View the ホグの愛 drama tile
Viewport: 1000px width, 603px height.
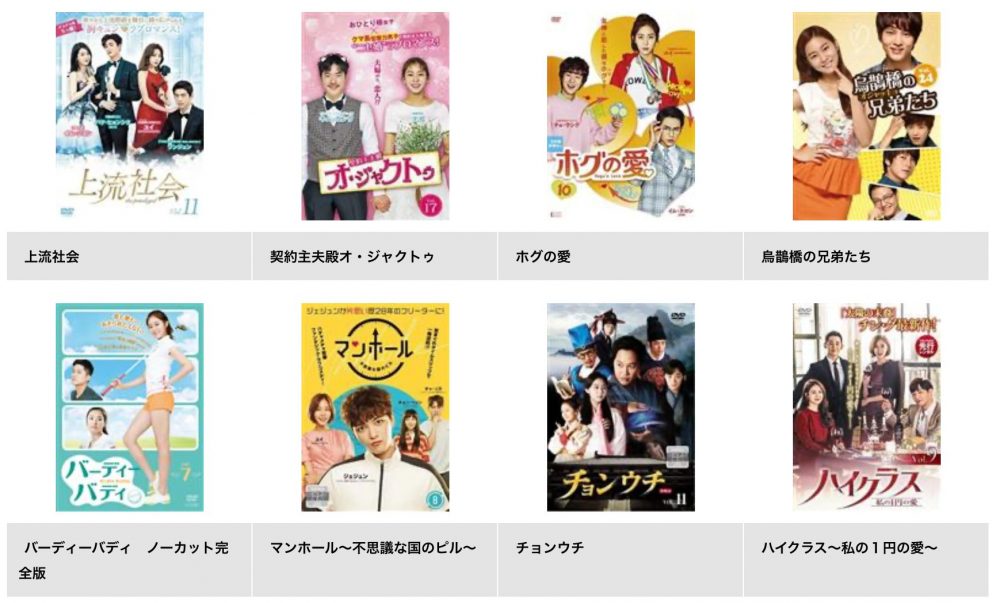click(x=620, y=116)
